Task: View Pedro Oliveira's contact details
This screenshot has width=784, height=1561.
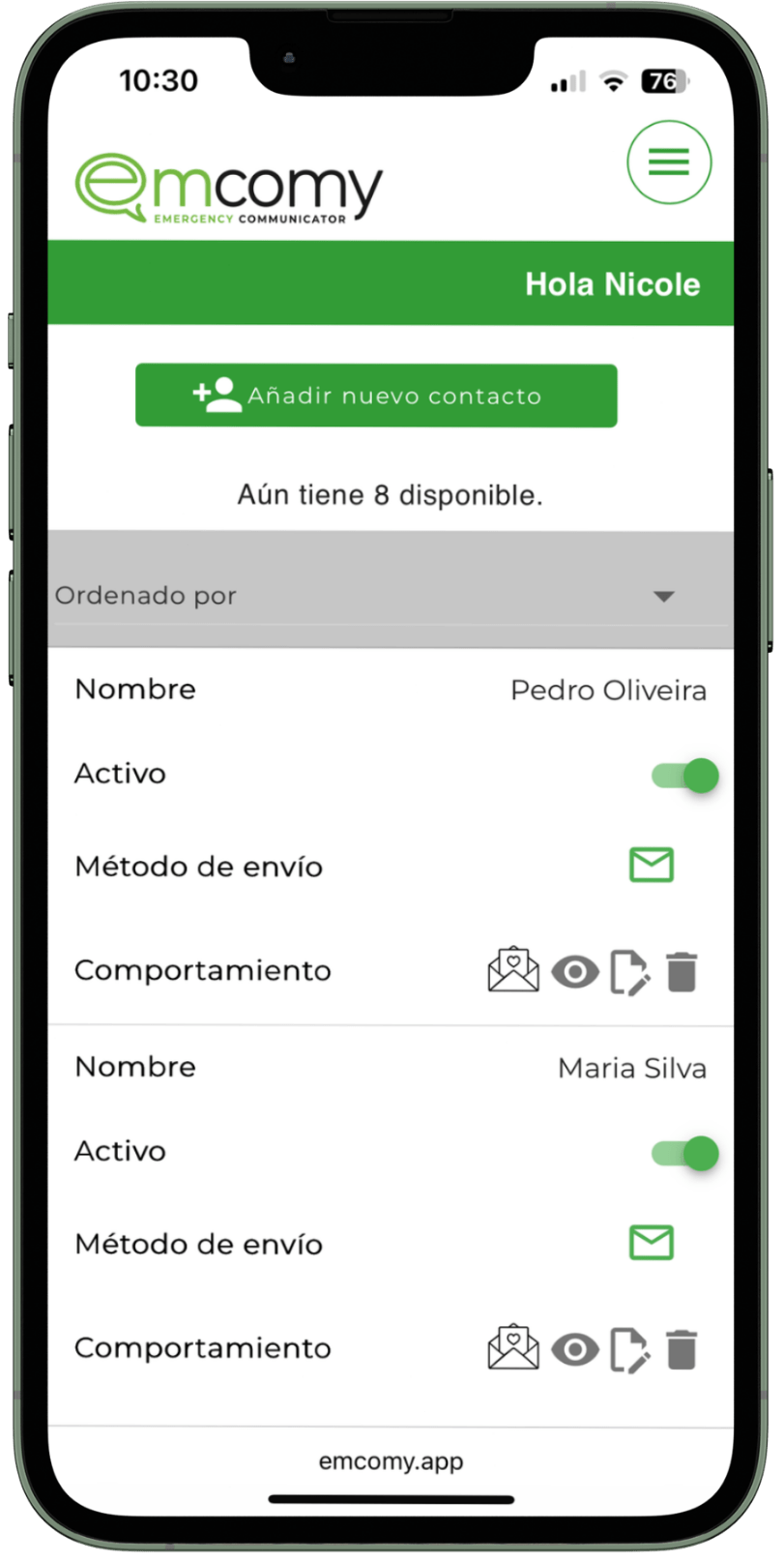Action: (x=575, y=972)
